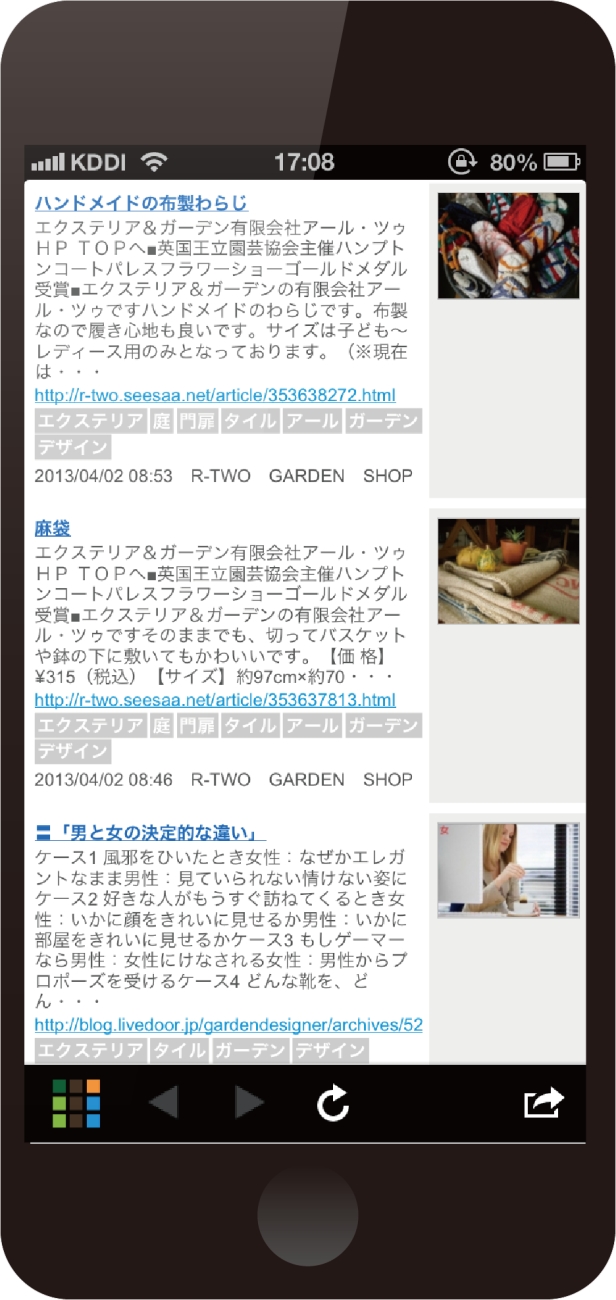Visit the r-two.seesaa.net/article/353637813 URL
The image size is (616, 1300).
click(214, 699)
